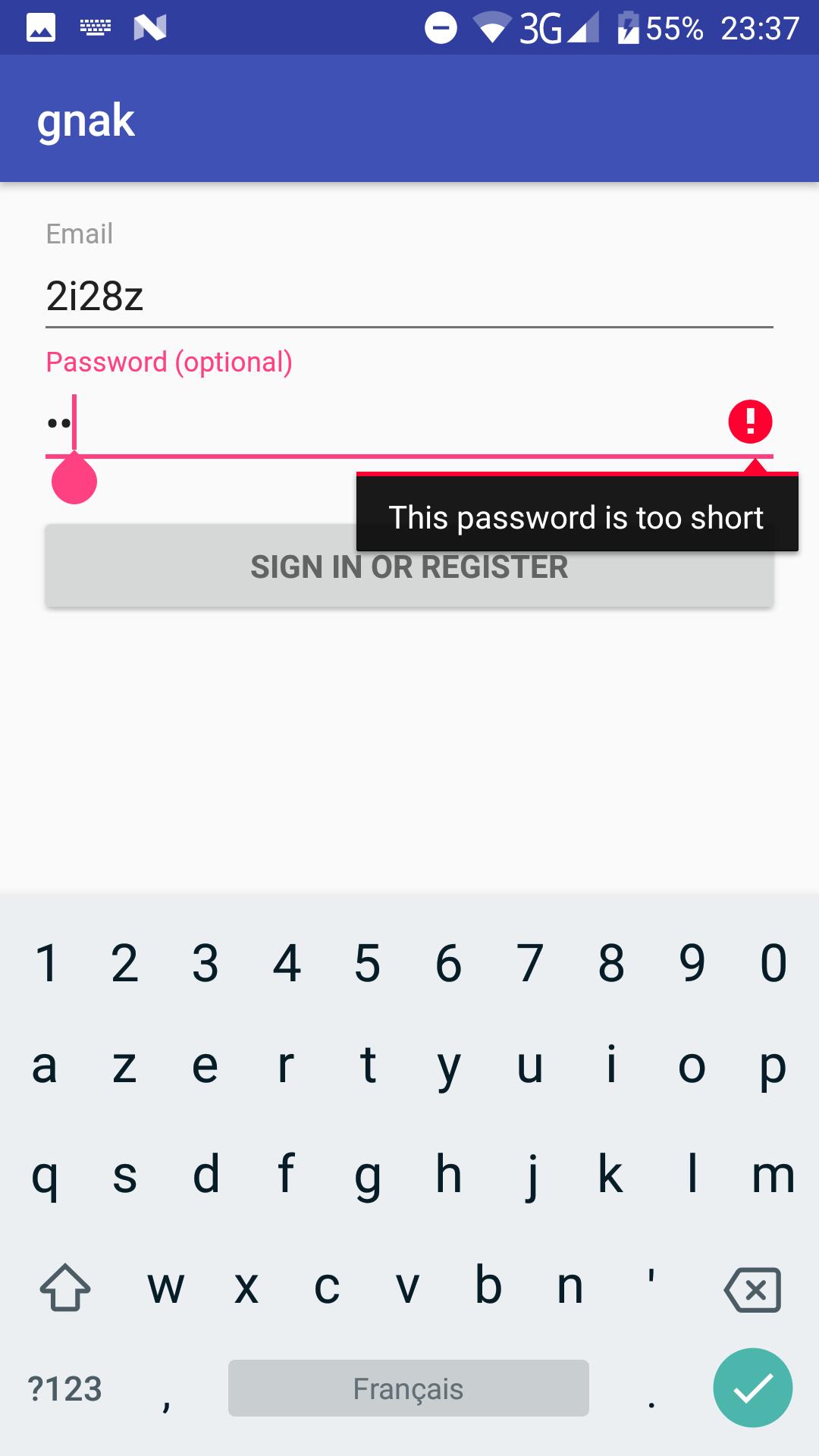Type the digit 5 key
819x1456 pixels.
tap(368, 963)
